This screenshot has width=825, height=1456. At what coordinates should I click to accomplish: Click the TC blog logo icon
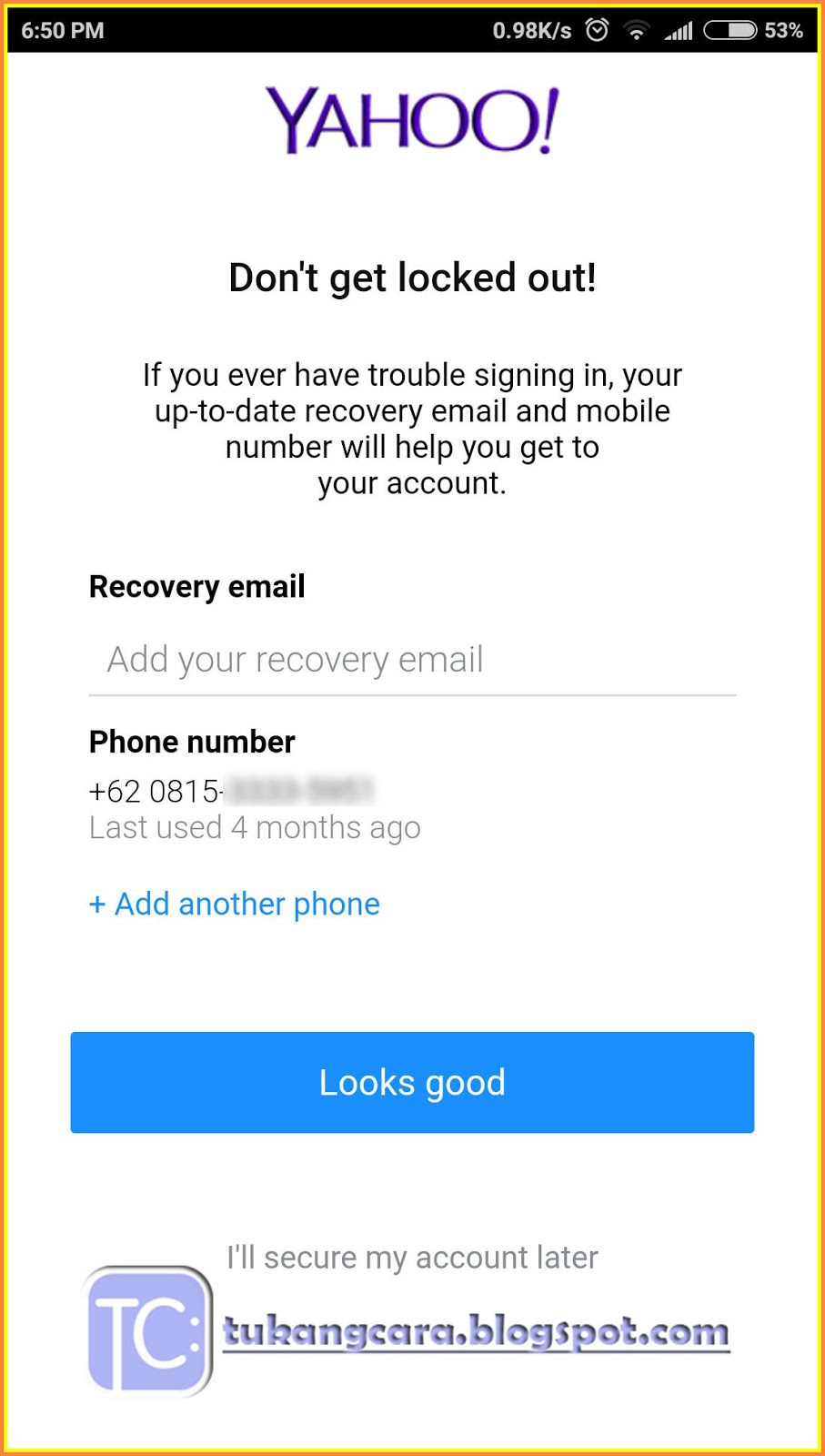click(x=146, y=1329)
